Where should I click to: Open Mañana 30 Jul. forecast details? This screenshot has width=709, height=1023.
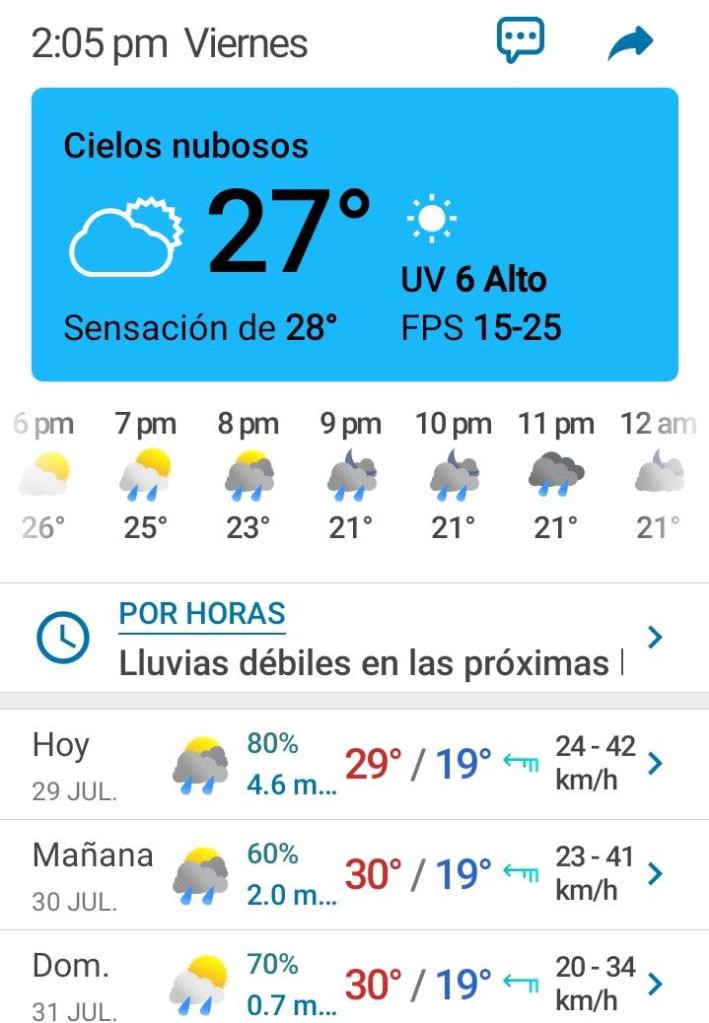(354, 875)
